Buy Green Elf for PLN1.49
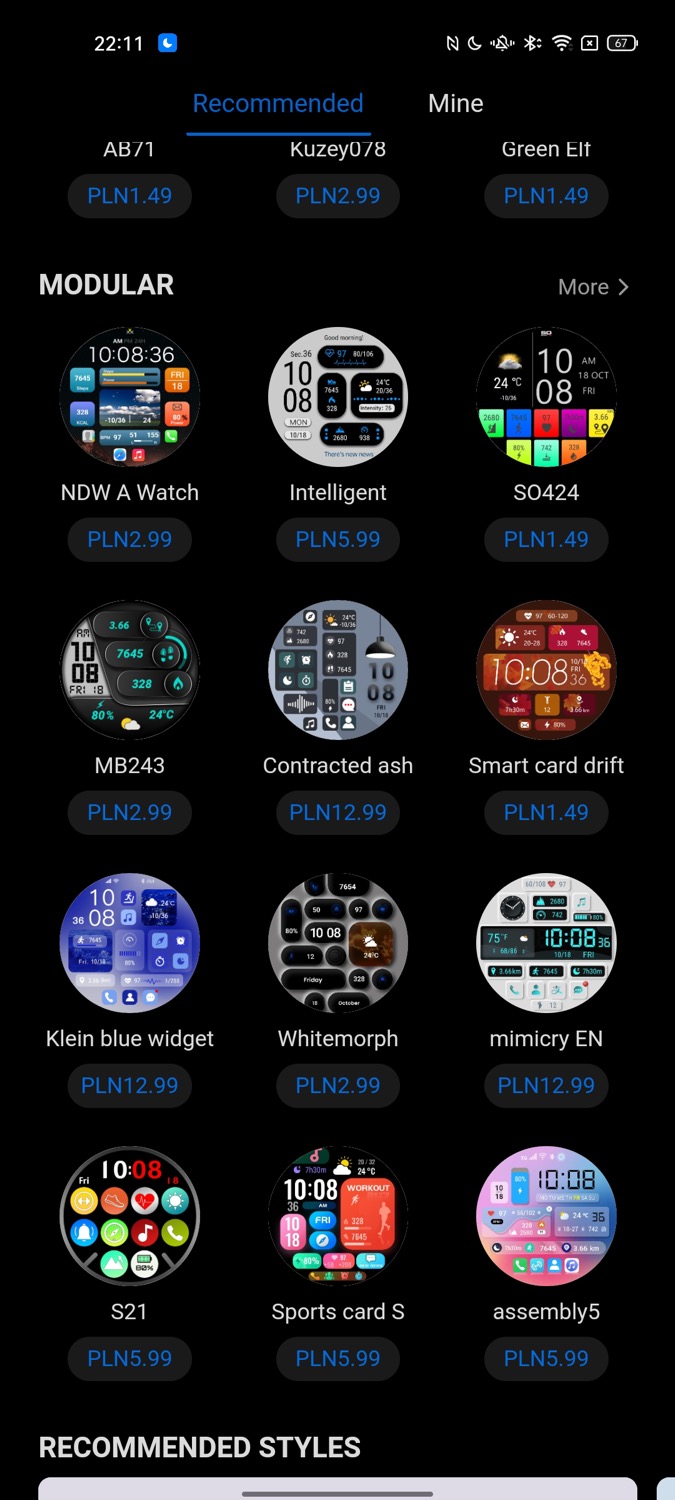Viewport: 675px width, 1500px height. click(x=546, y=196)
